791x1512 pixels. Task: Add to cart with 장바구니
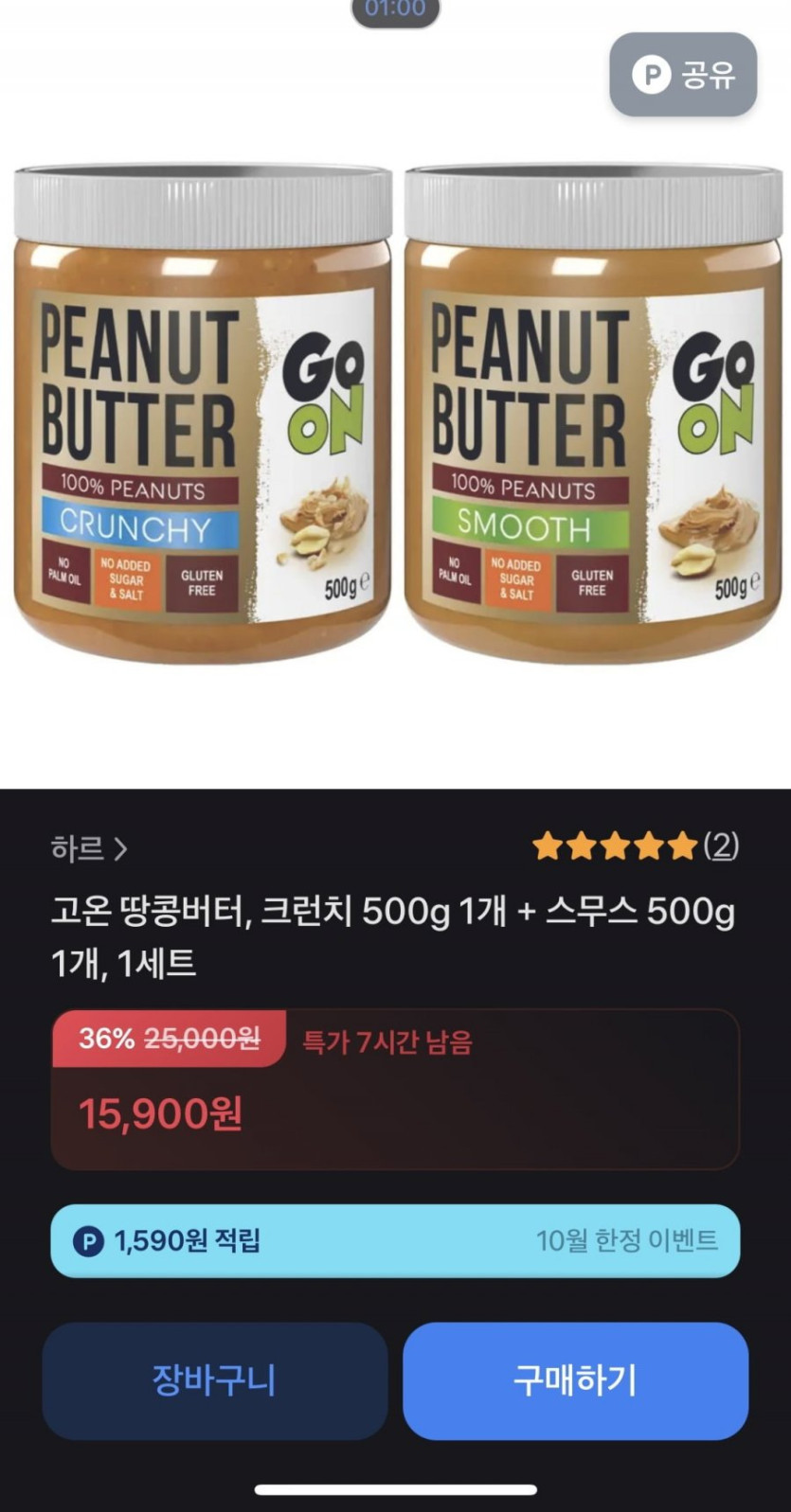tap(215, 1380)
